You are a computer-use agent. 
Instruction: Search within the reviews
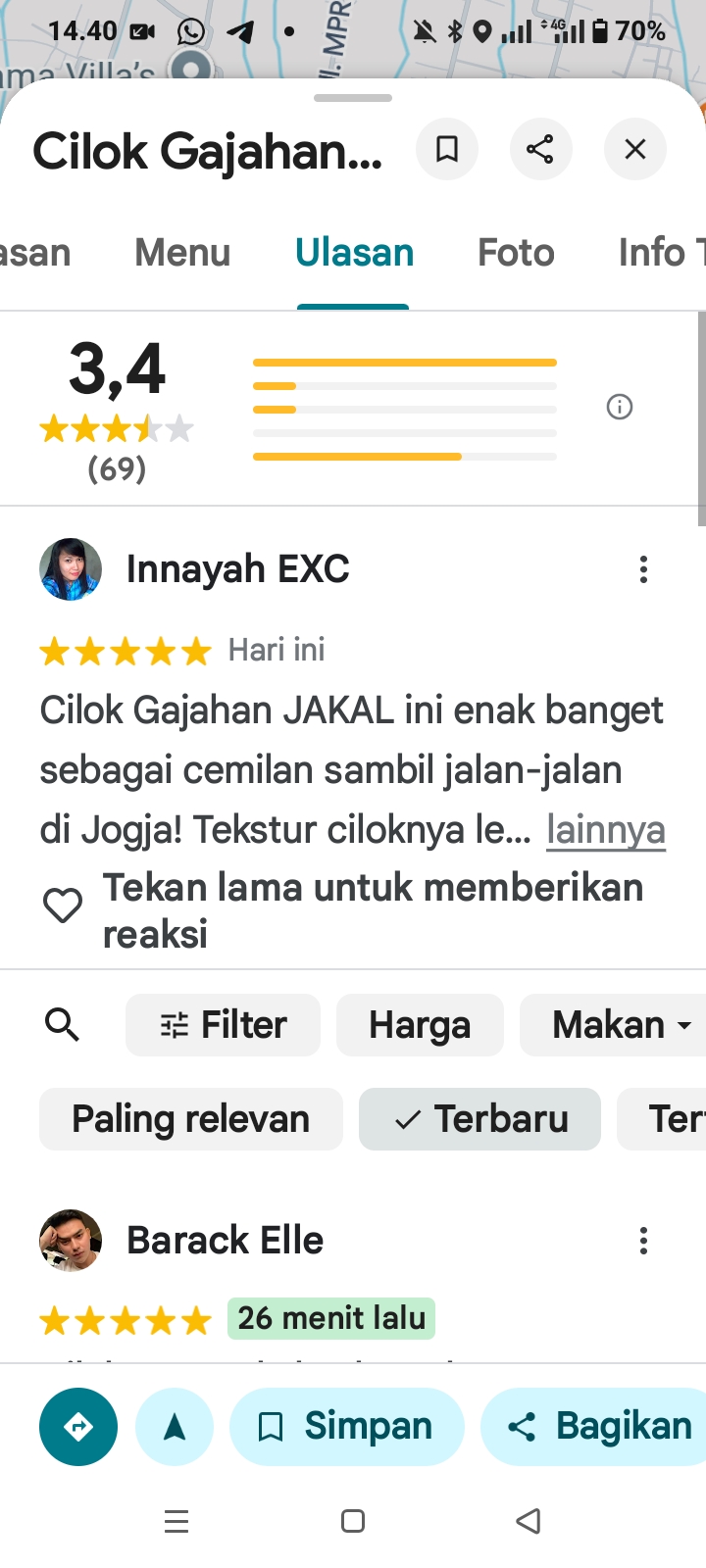[63, 1025]
